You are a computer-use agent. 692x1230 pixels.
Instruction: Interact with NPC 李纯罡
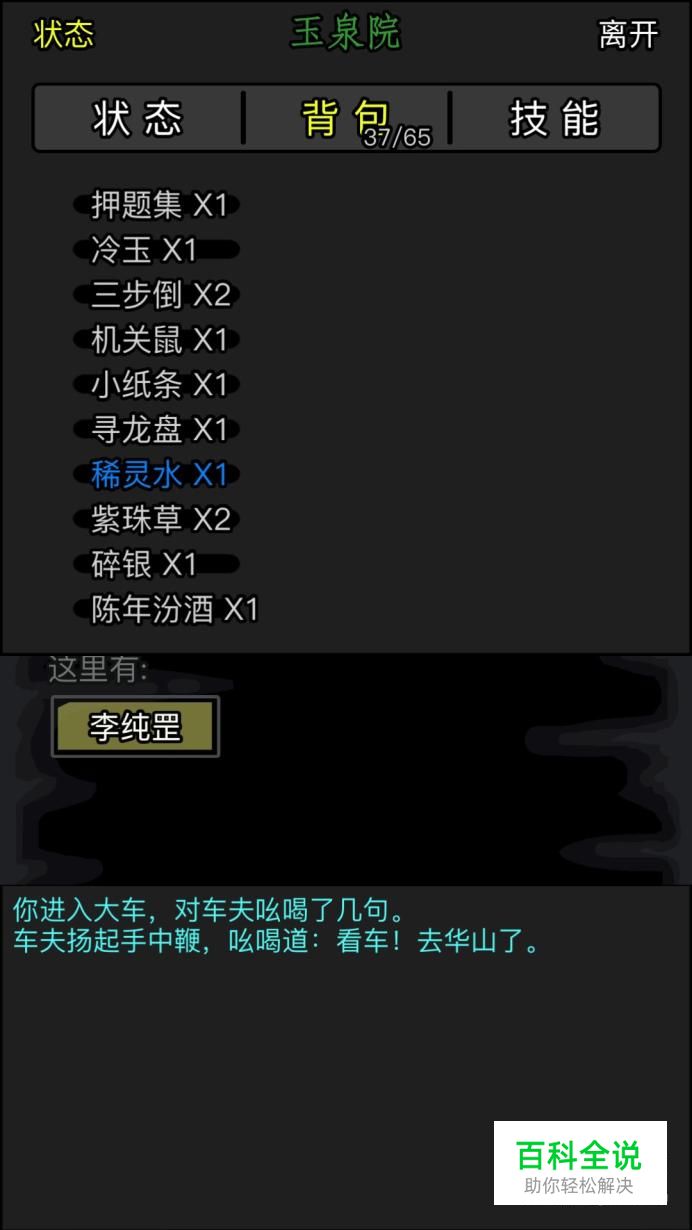135,726
